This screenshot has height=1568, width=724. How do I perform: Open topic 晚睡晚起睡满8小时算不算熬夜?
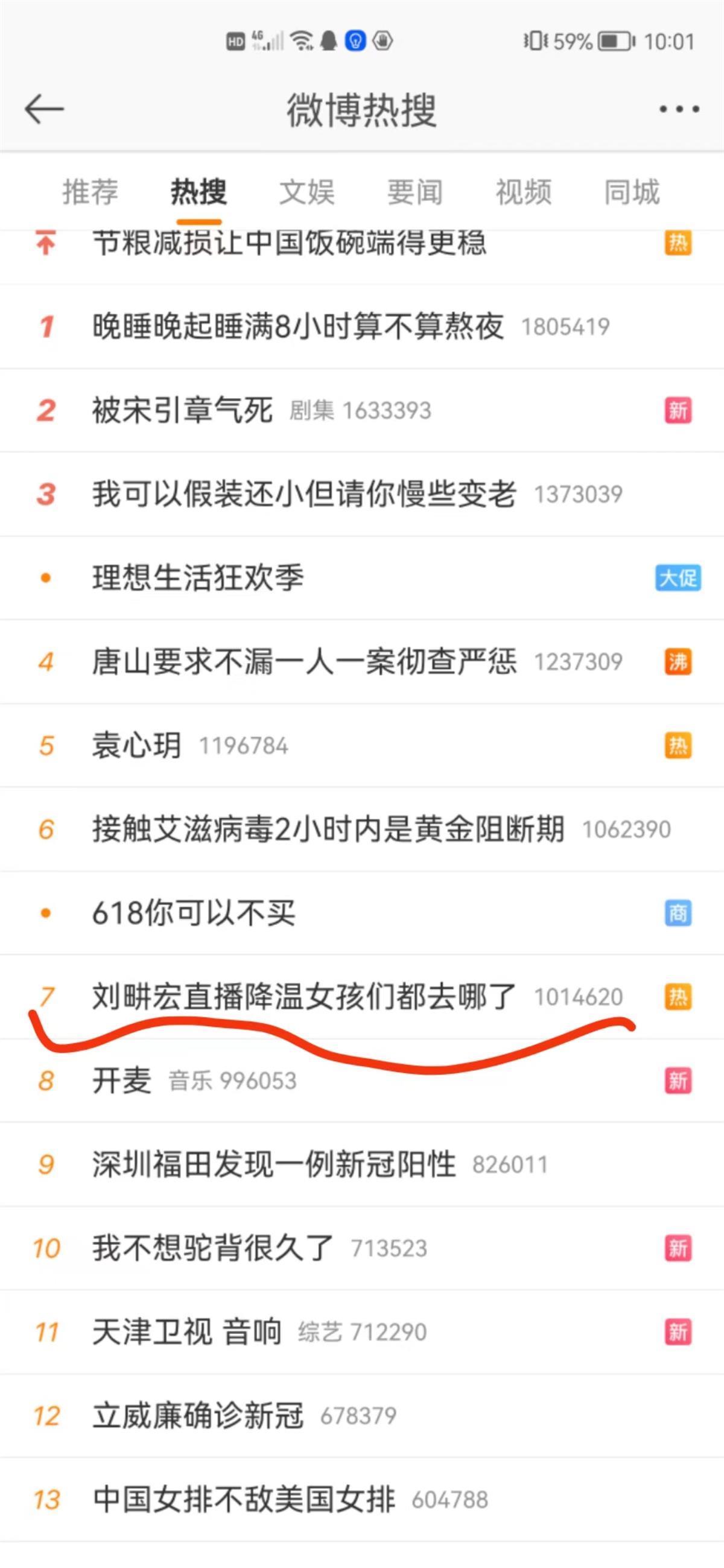point(298,326)
